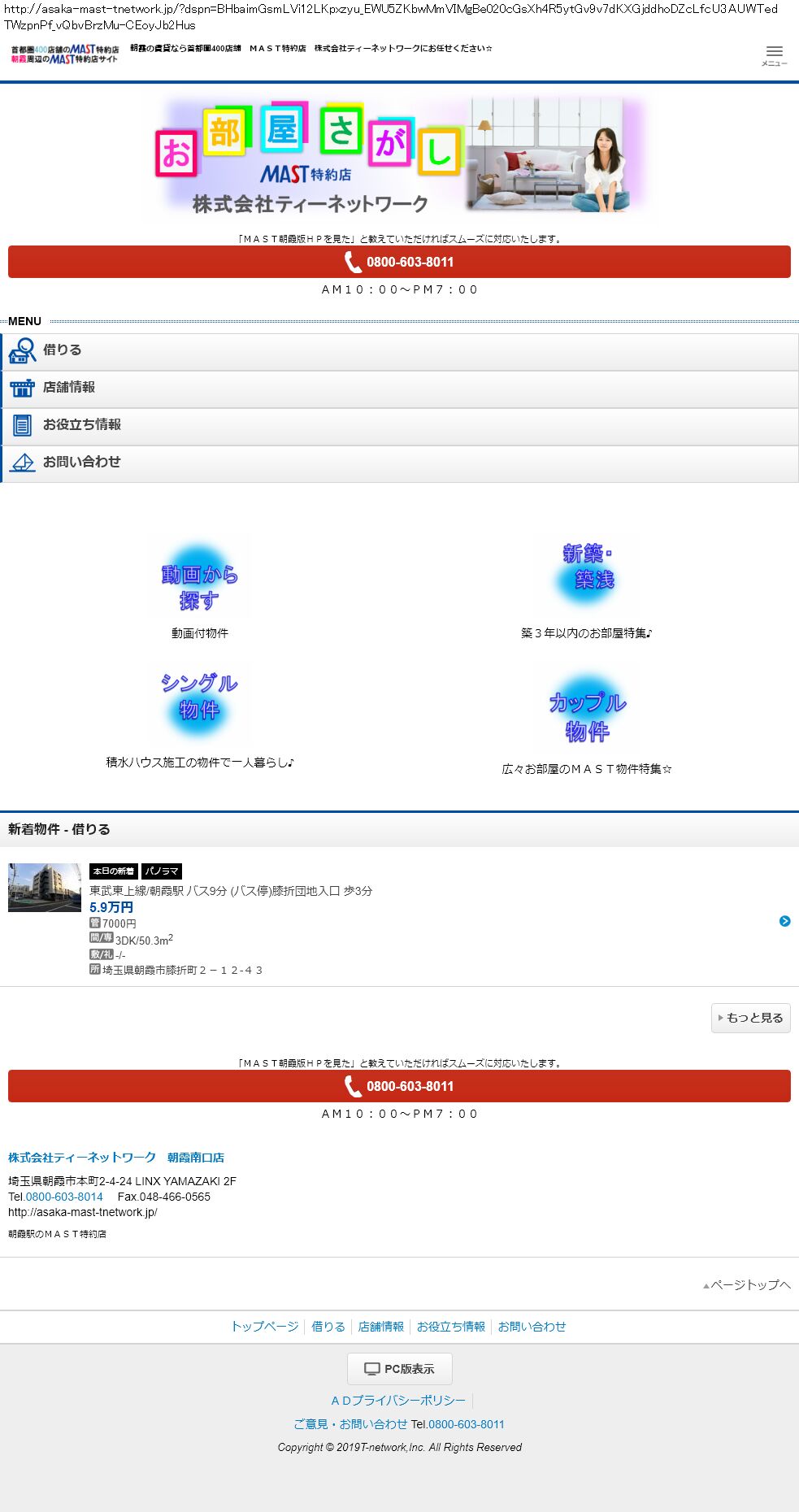Viewport: 799px width, 1512px height.
Task: Open the 店舗情報 menu row
Action: pyautogui.click(x=399, y=389)
